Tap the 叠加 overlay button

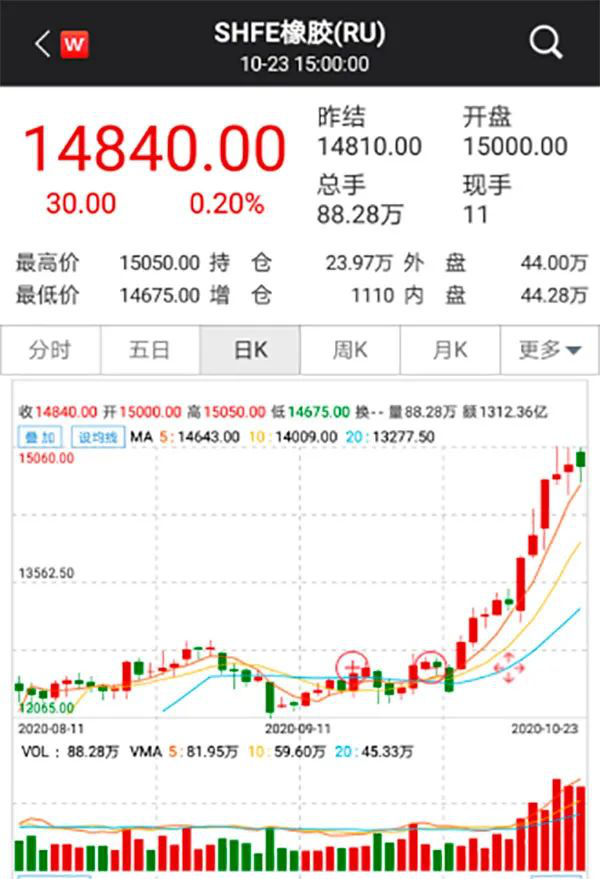tap(40, 437)
